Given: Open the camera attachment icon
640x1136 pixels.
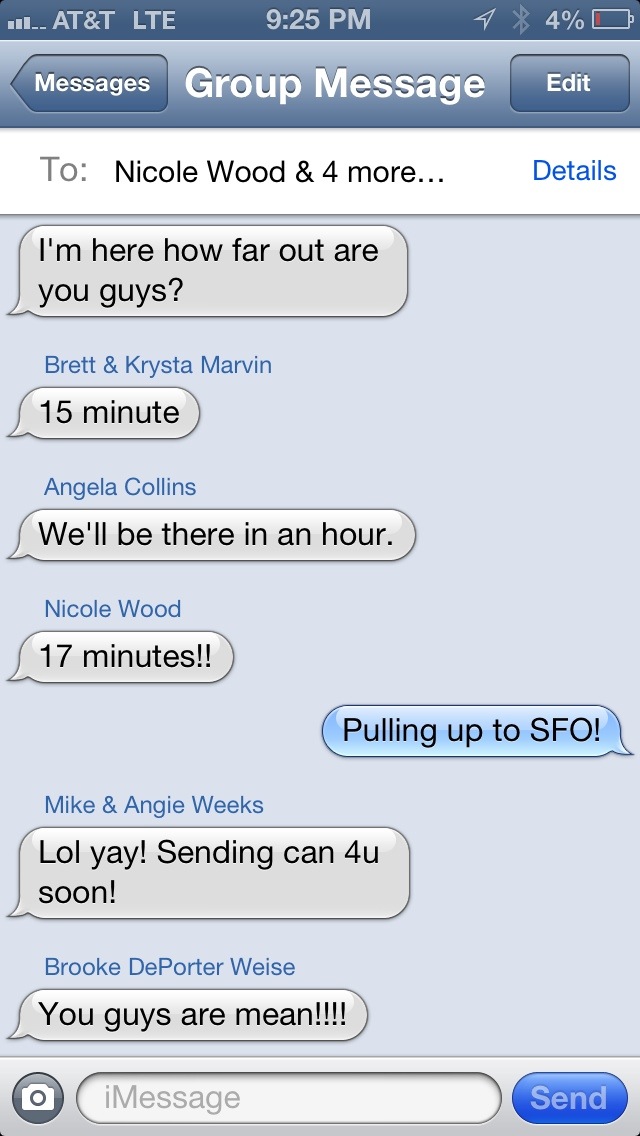Looking at the screenshot, I should [38, 1098].
